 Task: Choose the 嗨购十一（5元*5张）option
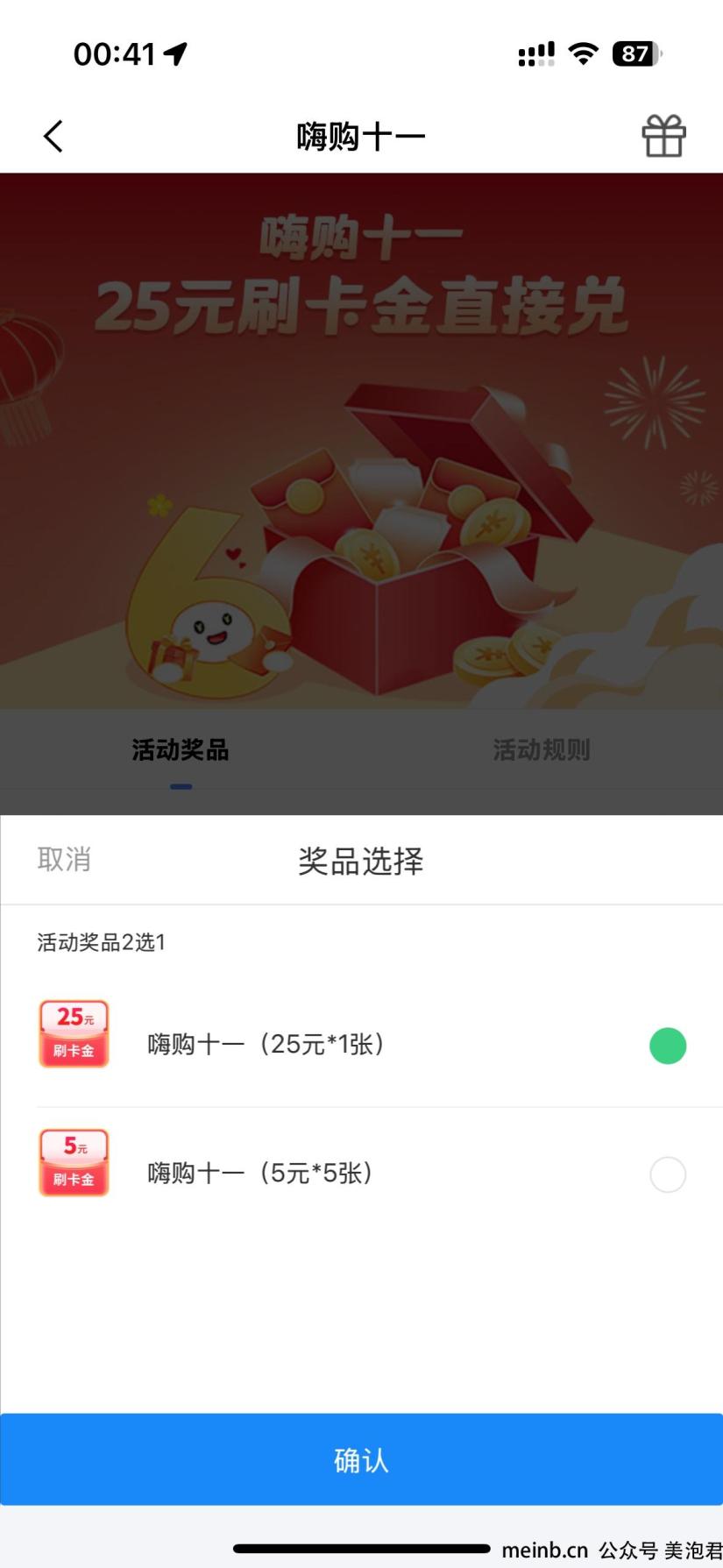[667, 1174]
